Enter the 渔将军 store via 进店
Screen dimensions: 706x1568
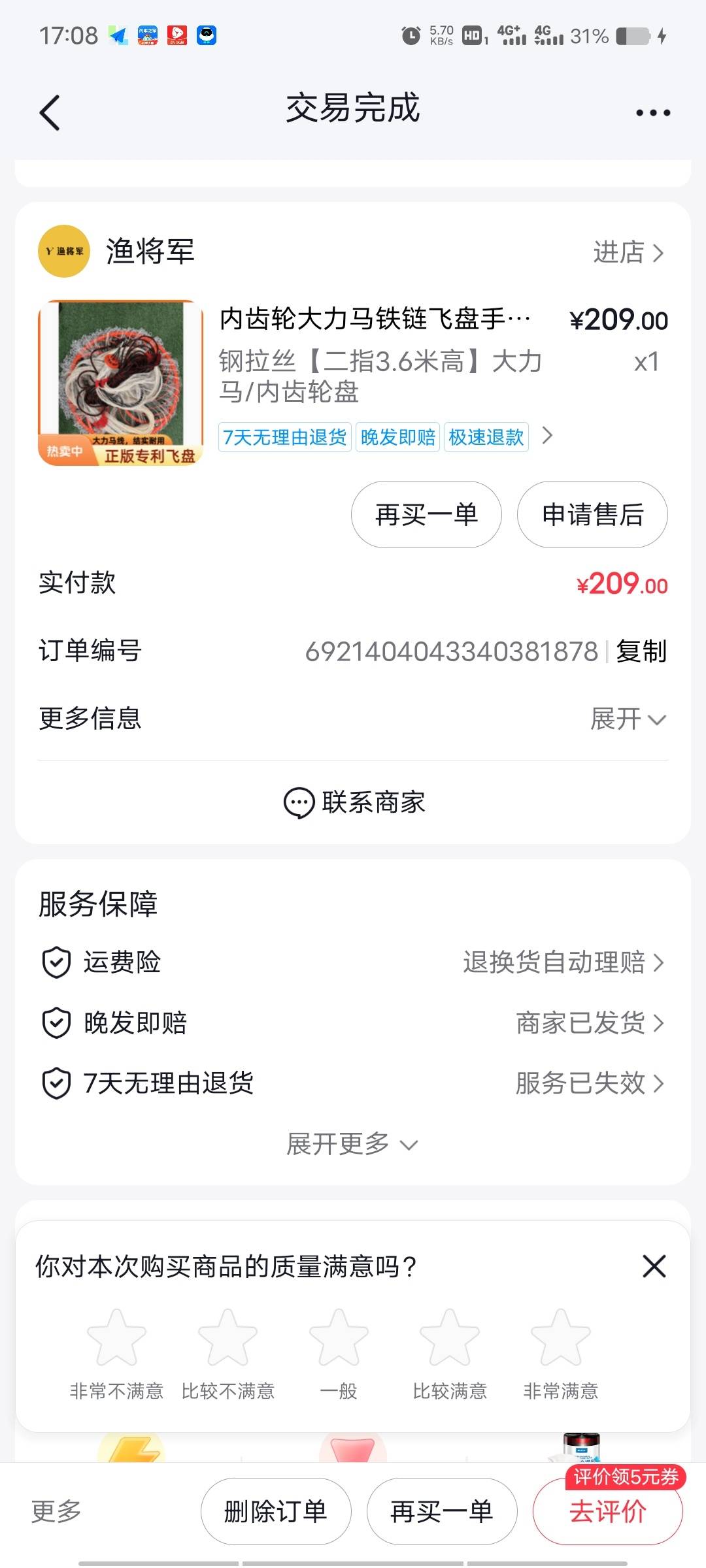pyautogui.click(x=628, y=252)
